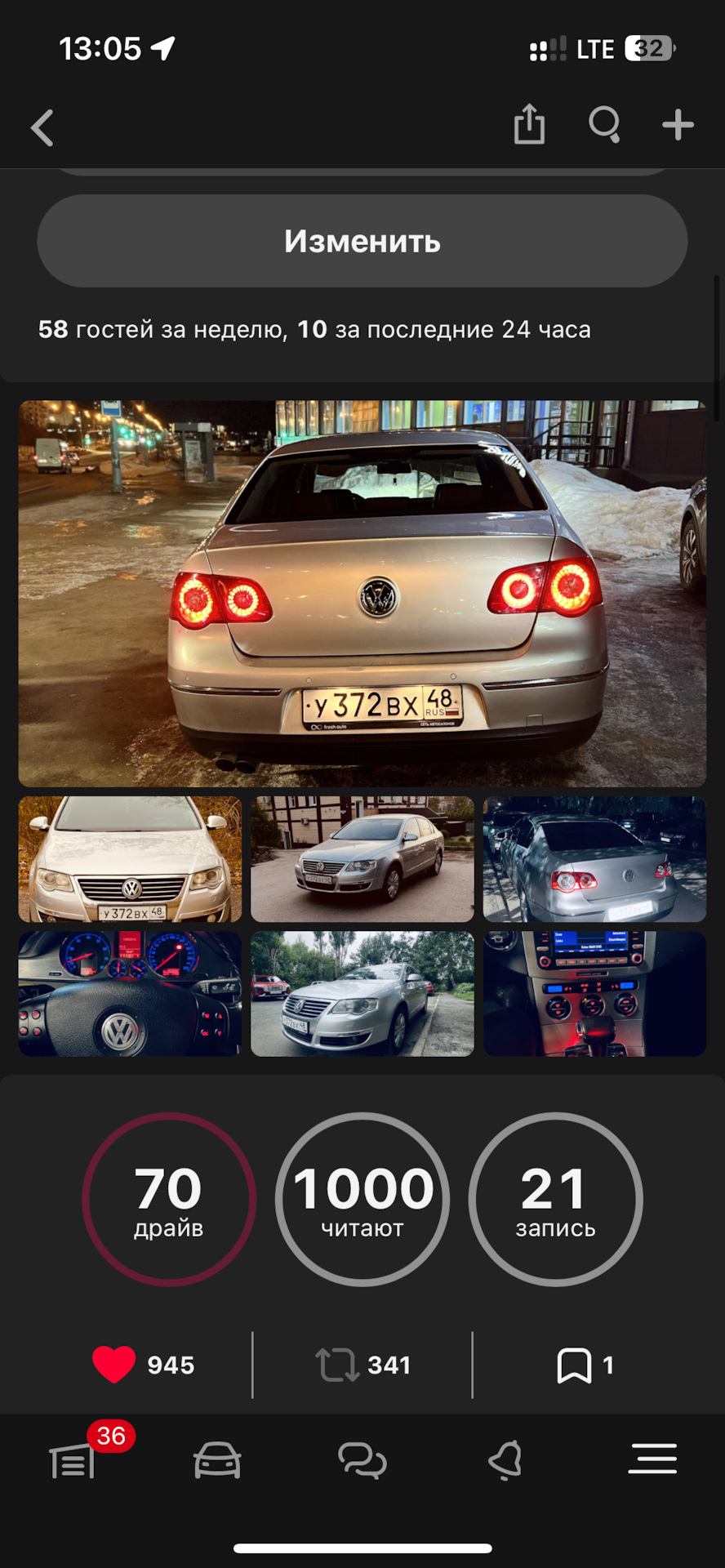Open the notifications bell tab
The width and height of the screenshot is (725, 1568).
pos(506,1459)
